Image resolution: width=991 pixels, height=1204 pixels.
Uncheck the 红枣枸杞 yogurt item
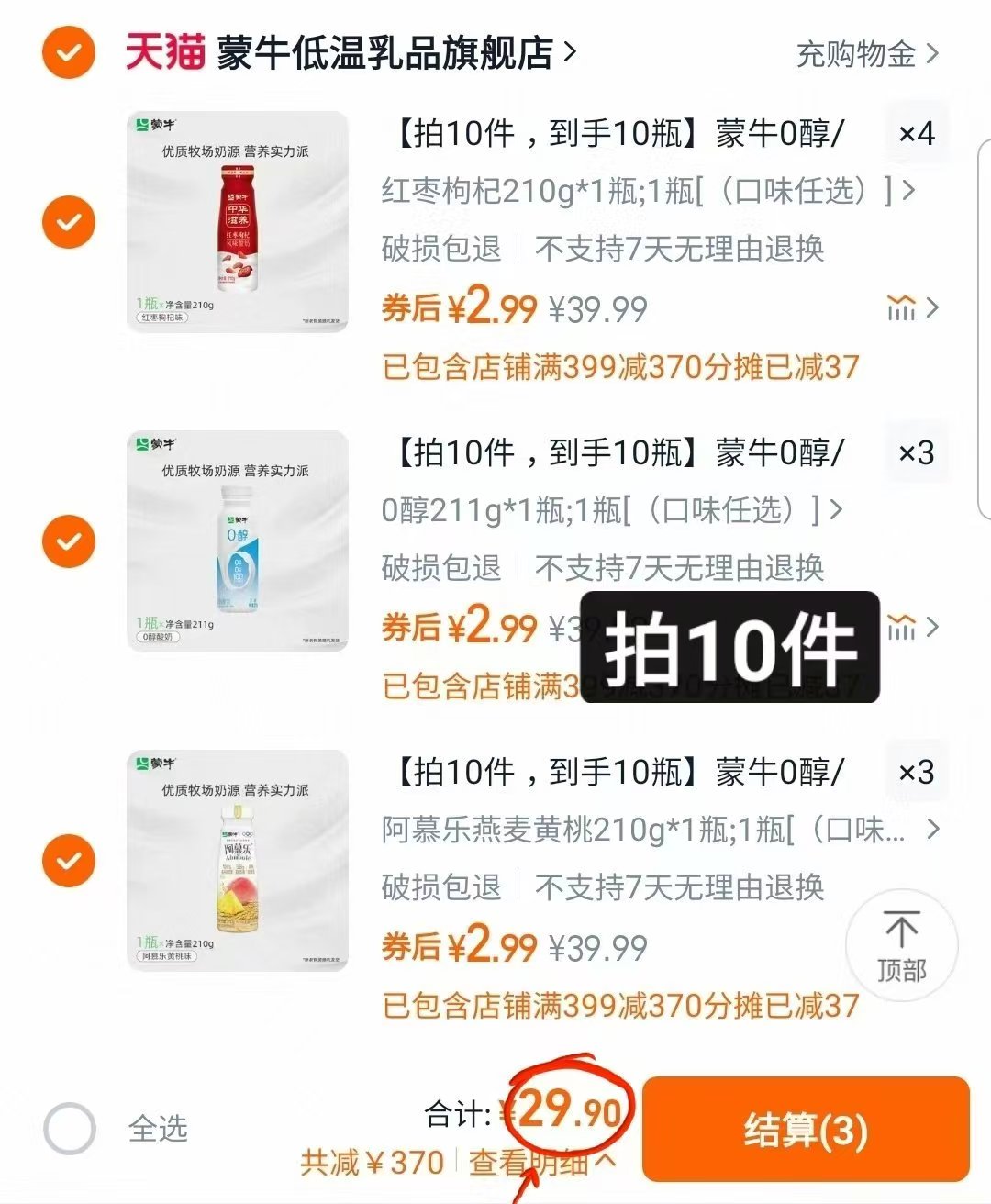click(x=68, y=220)
